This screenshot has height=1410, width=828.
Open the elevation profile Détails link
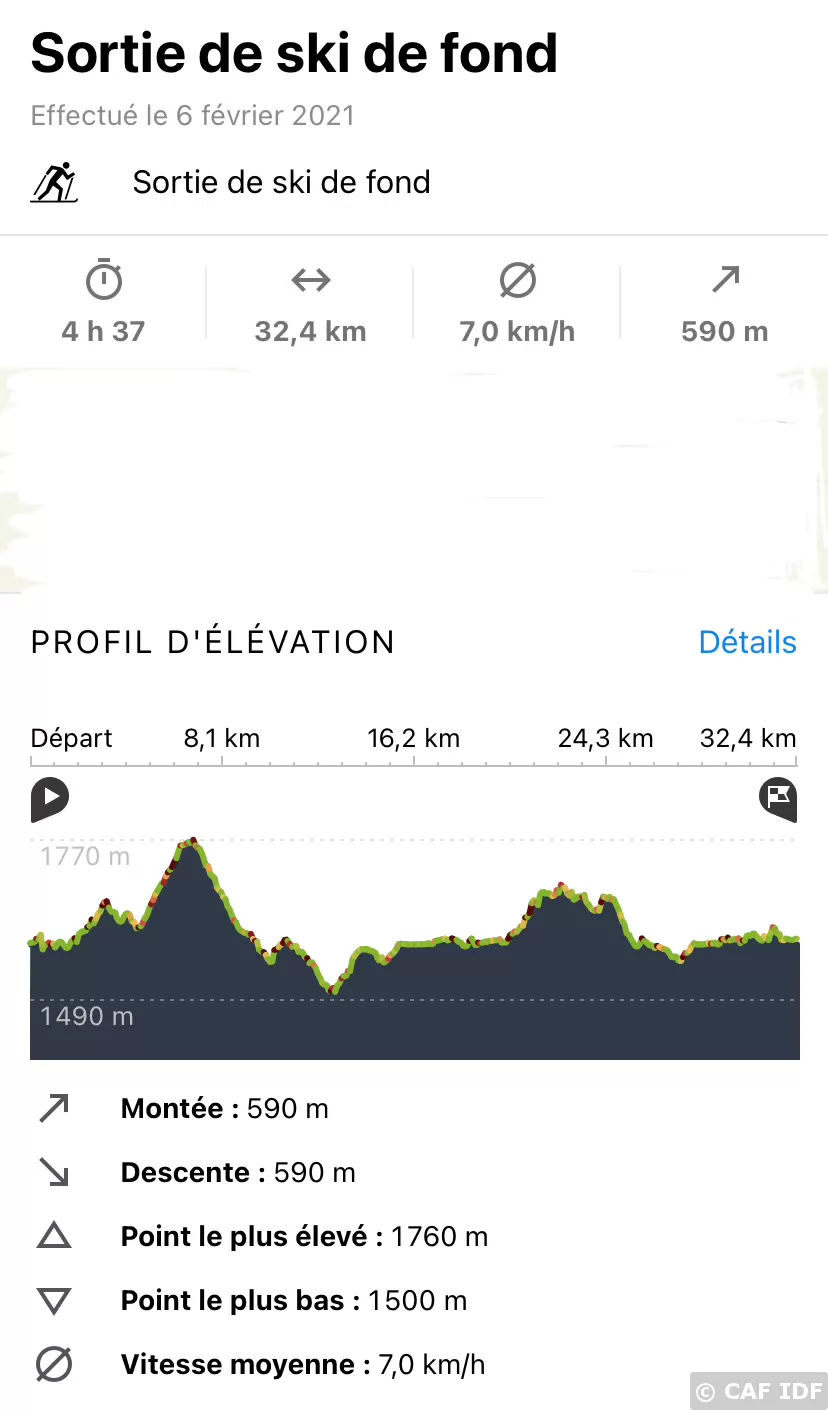(747, 642)
